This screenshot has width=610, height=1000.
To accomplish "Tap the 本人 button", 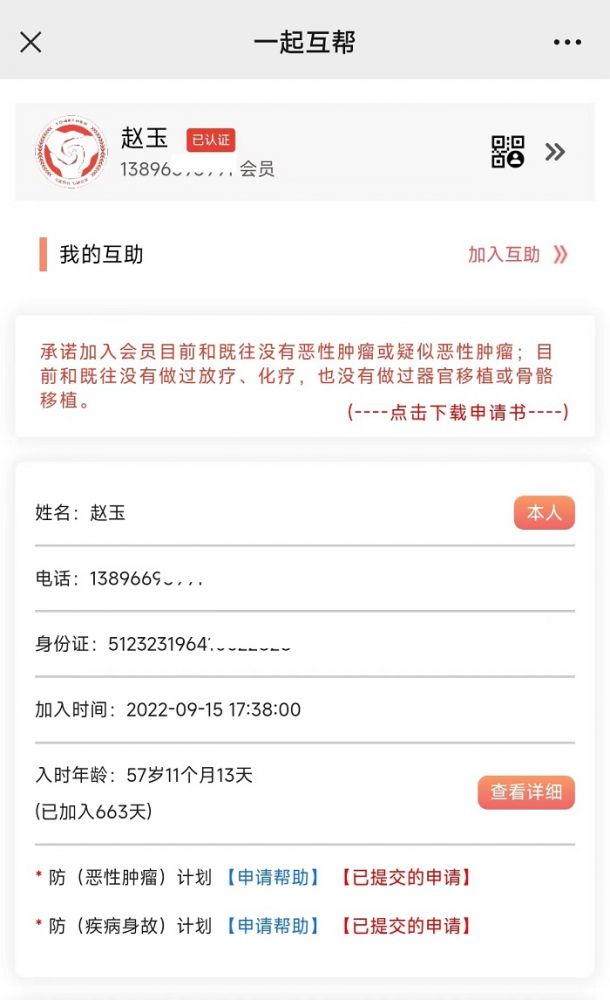I will pos(544,513).
